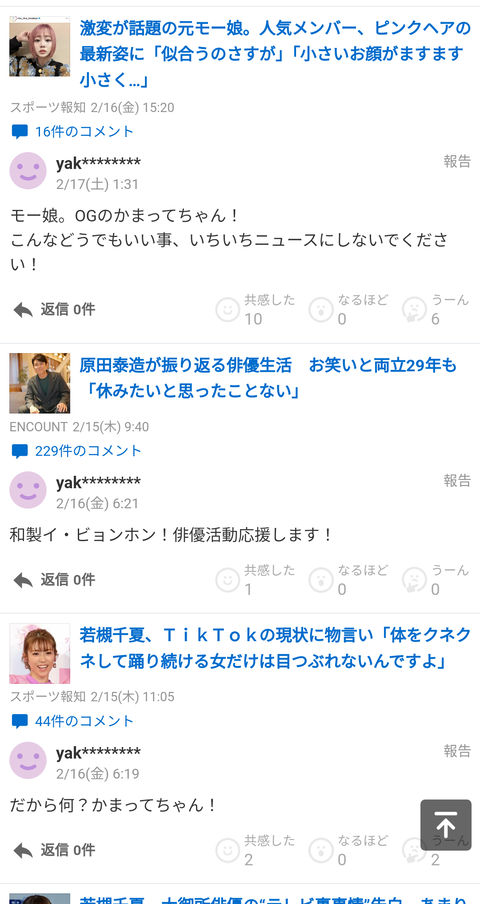
Task: Tap 共感した on the だから何？ comment
Action: (255, 850)
